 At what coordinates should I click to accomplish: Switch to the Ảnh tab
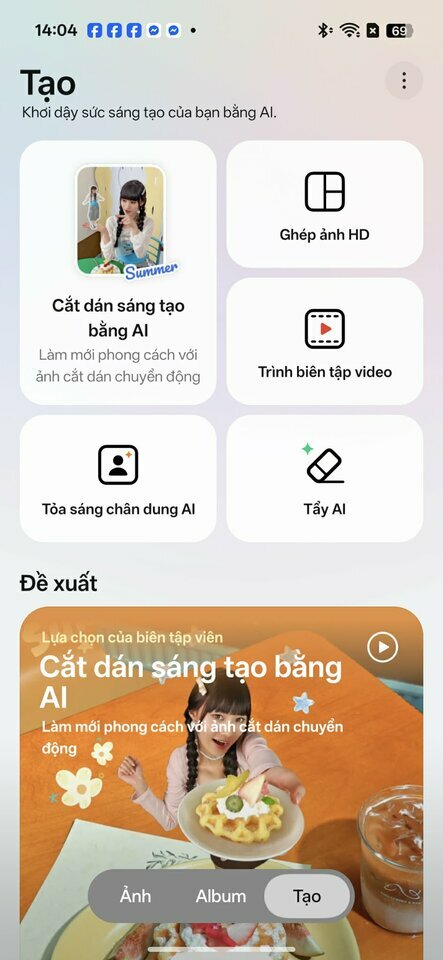point(135,896)
